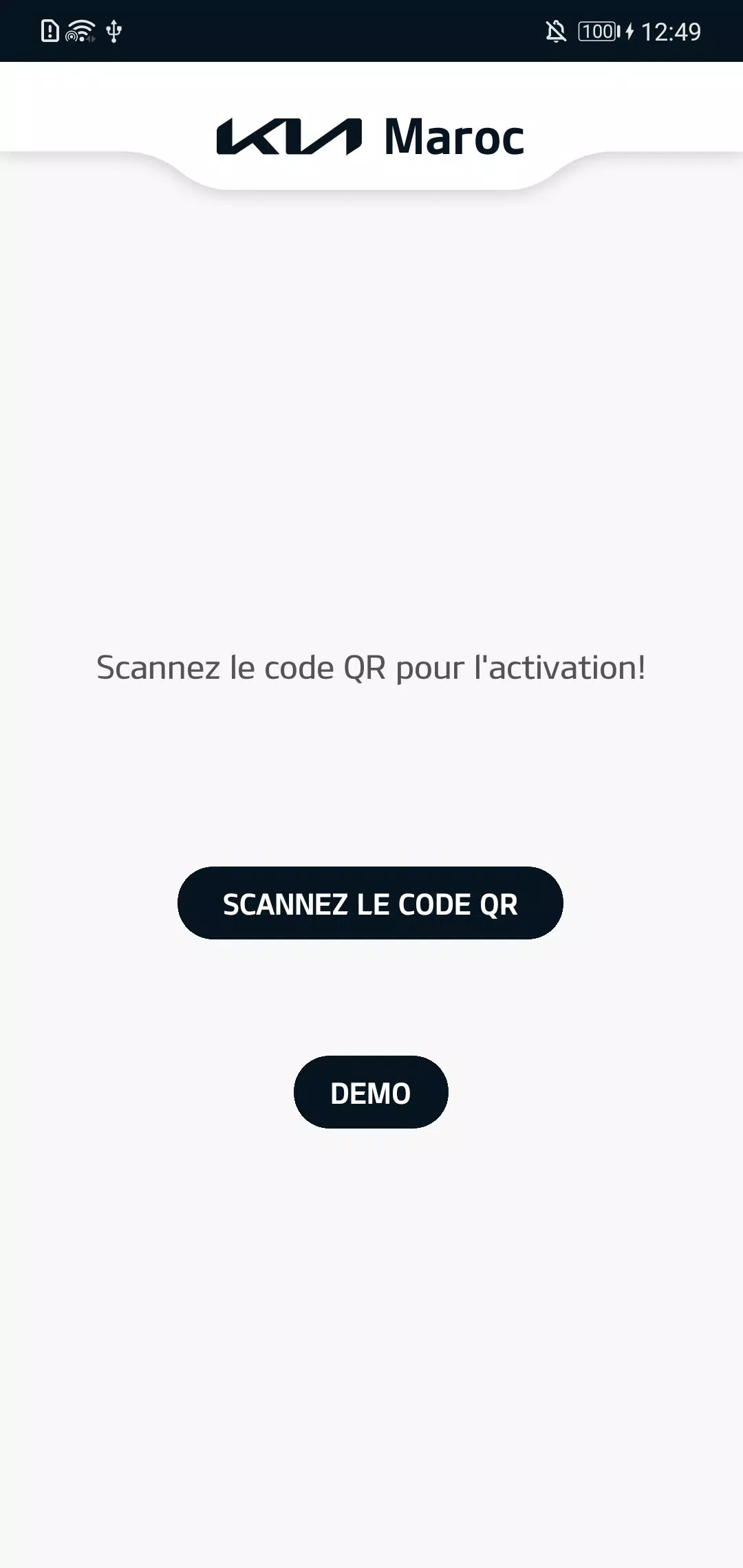Tap SCANNEZ LE CODE QR to start scanning
Viewport: 743px width, 1568px height.
[370, 903]
